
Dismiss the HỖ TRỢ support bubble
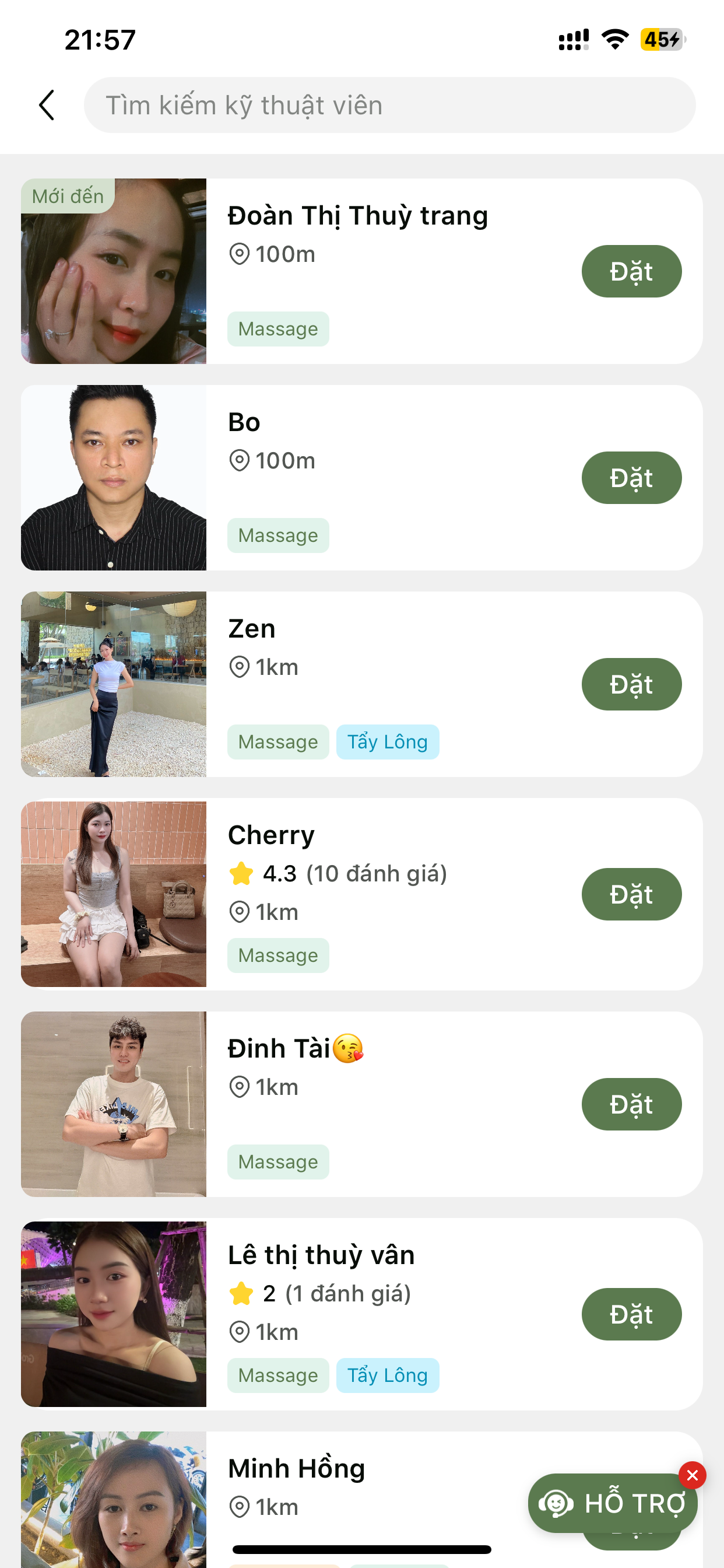click(x=693, y=1475)
